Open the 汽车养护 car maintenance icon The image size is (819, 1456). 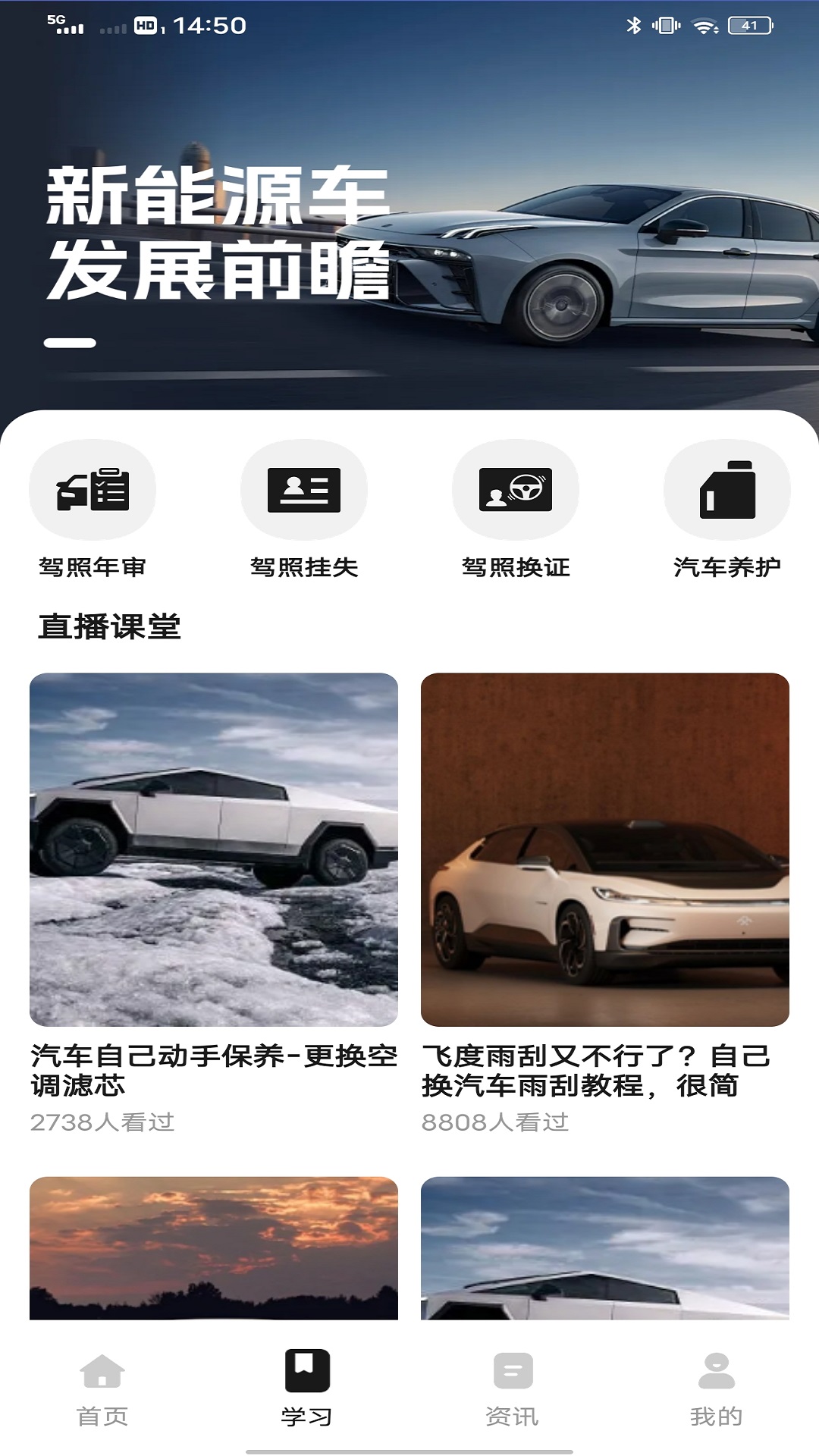[x=728, y=489]
